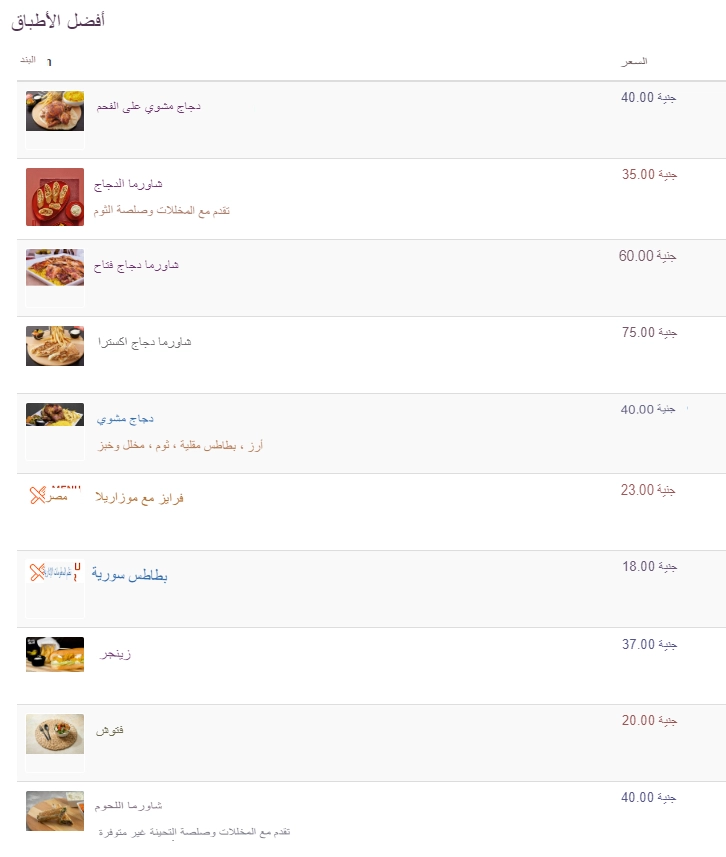Screen dimensions: 726x857
Task: Choose the زينجر sandwich
Action: 115,654
